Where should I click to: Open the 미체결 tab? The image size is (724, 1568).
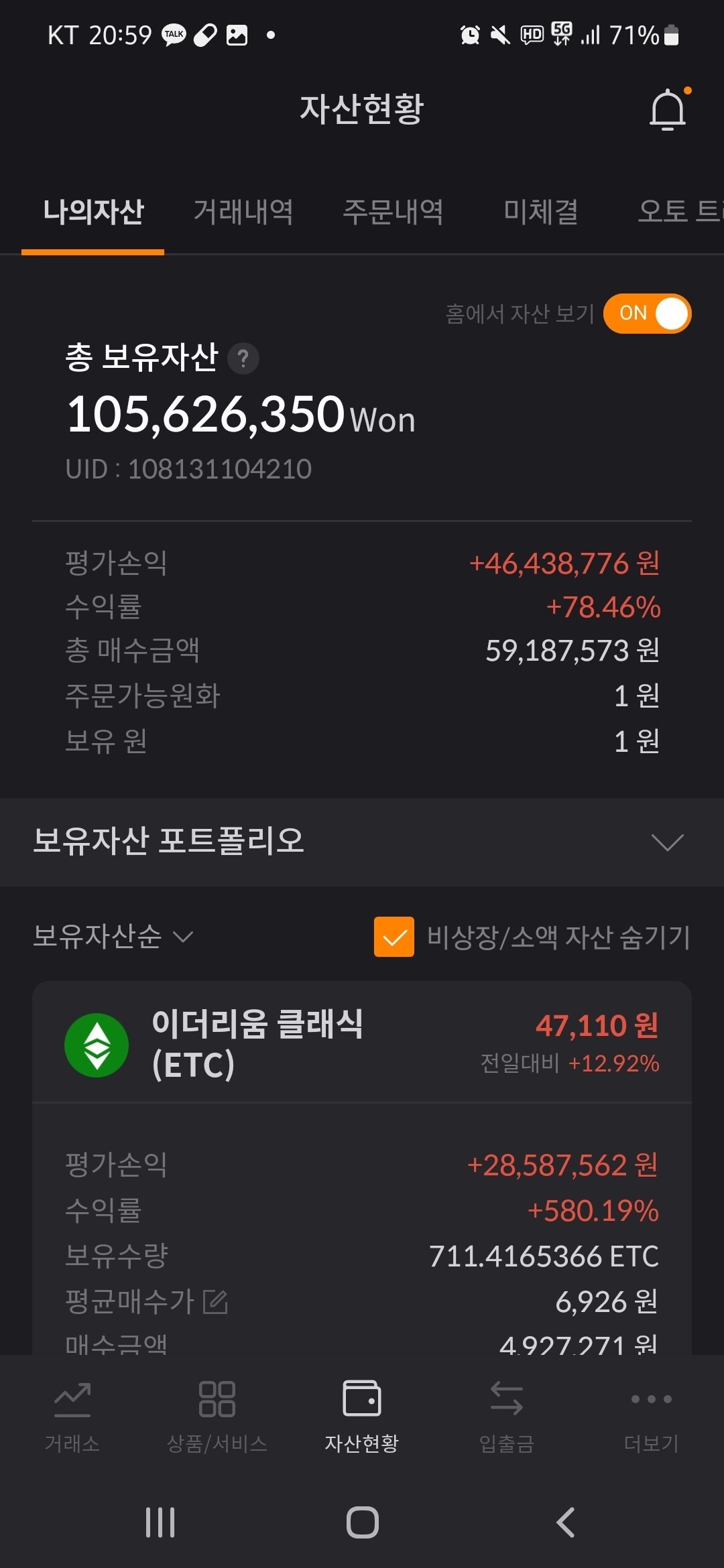[x=540, y=211]
